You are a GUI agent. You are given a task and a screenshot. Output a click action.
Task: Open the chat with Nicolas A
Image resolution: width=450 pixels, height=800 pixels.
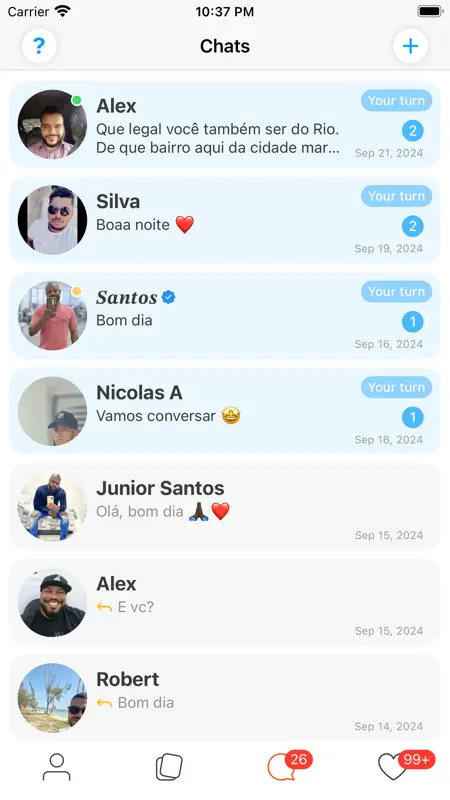click(x=224, y=411)
